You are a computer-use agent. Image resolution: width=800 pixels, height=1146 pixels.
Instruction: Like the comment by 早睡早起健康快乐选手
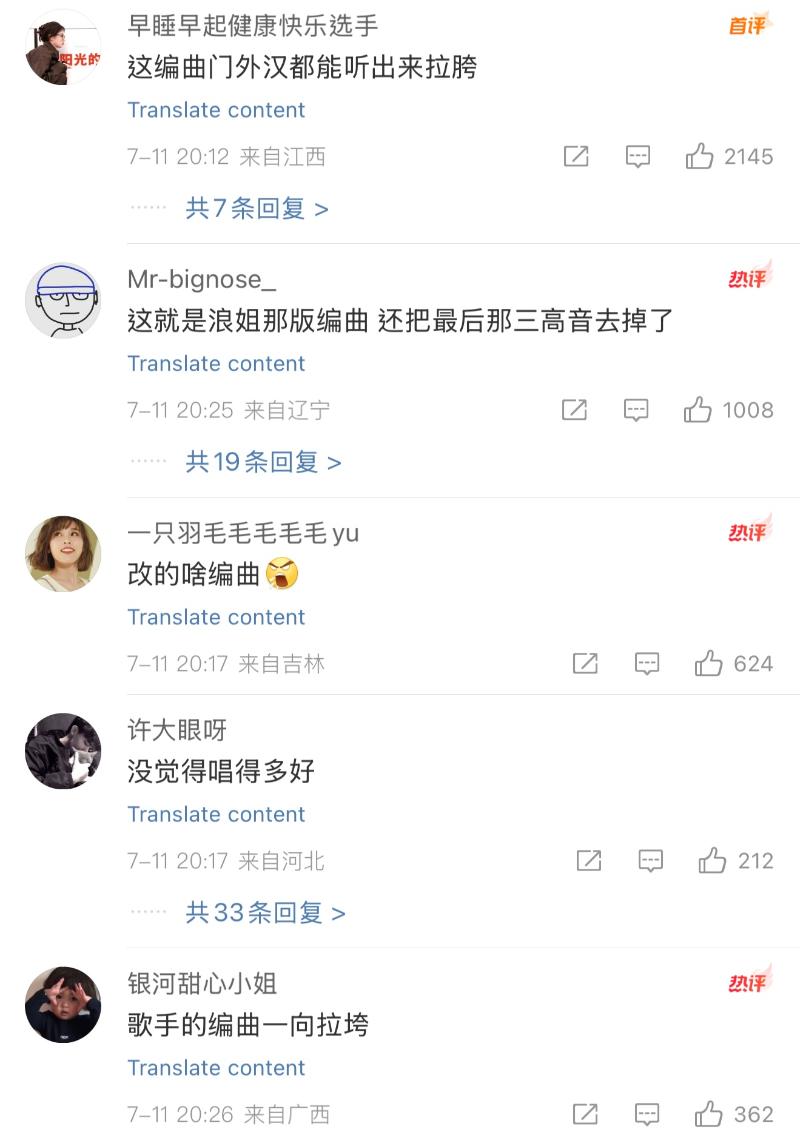(x=700, y=156)
